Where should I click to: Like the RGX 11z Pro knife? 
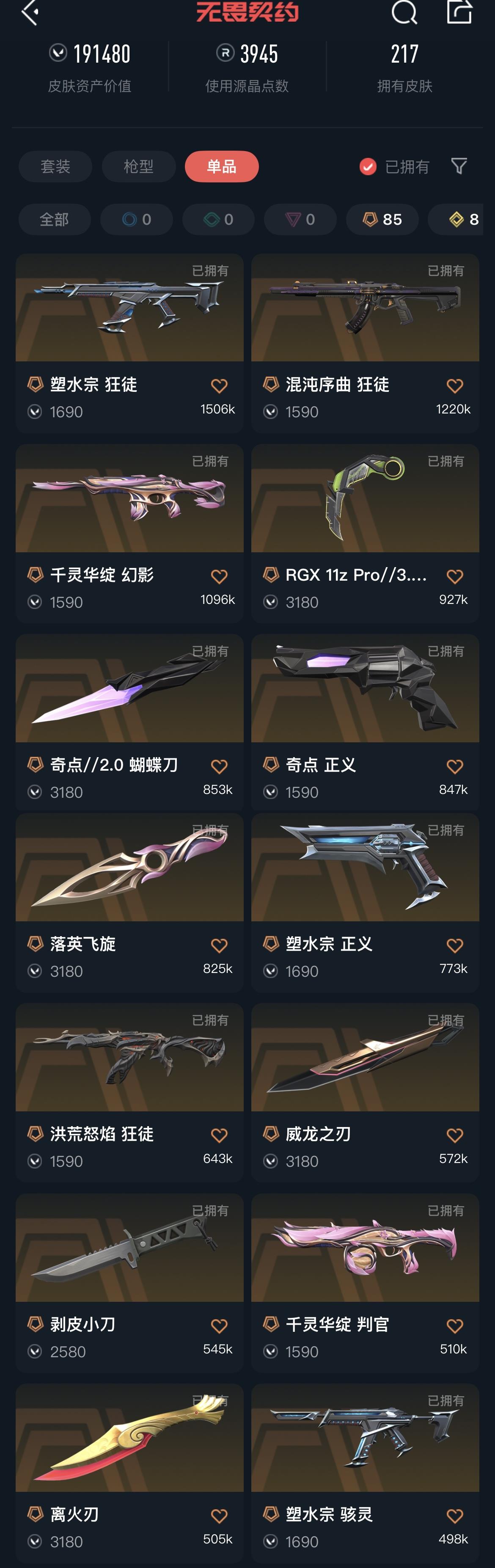tap(455, 576)
